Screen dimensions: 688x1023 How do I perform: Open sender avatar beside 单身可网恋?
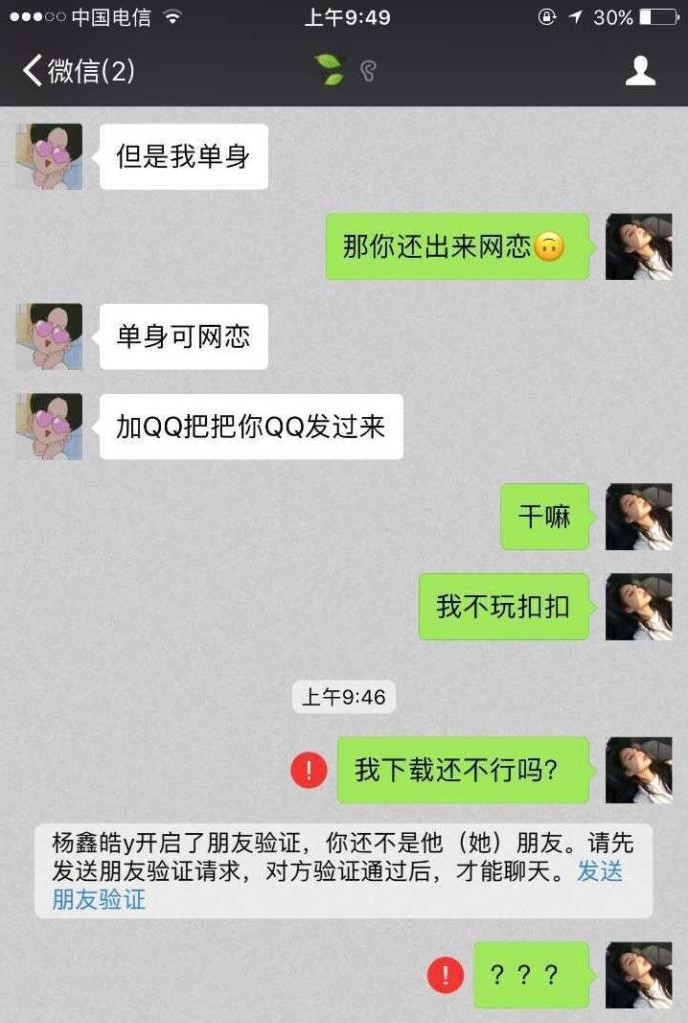pyautogui.click(x=48, y=337)
